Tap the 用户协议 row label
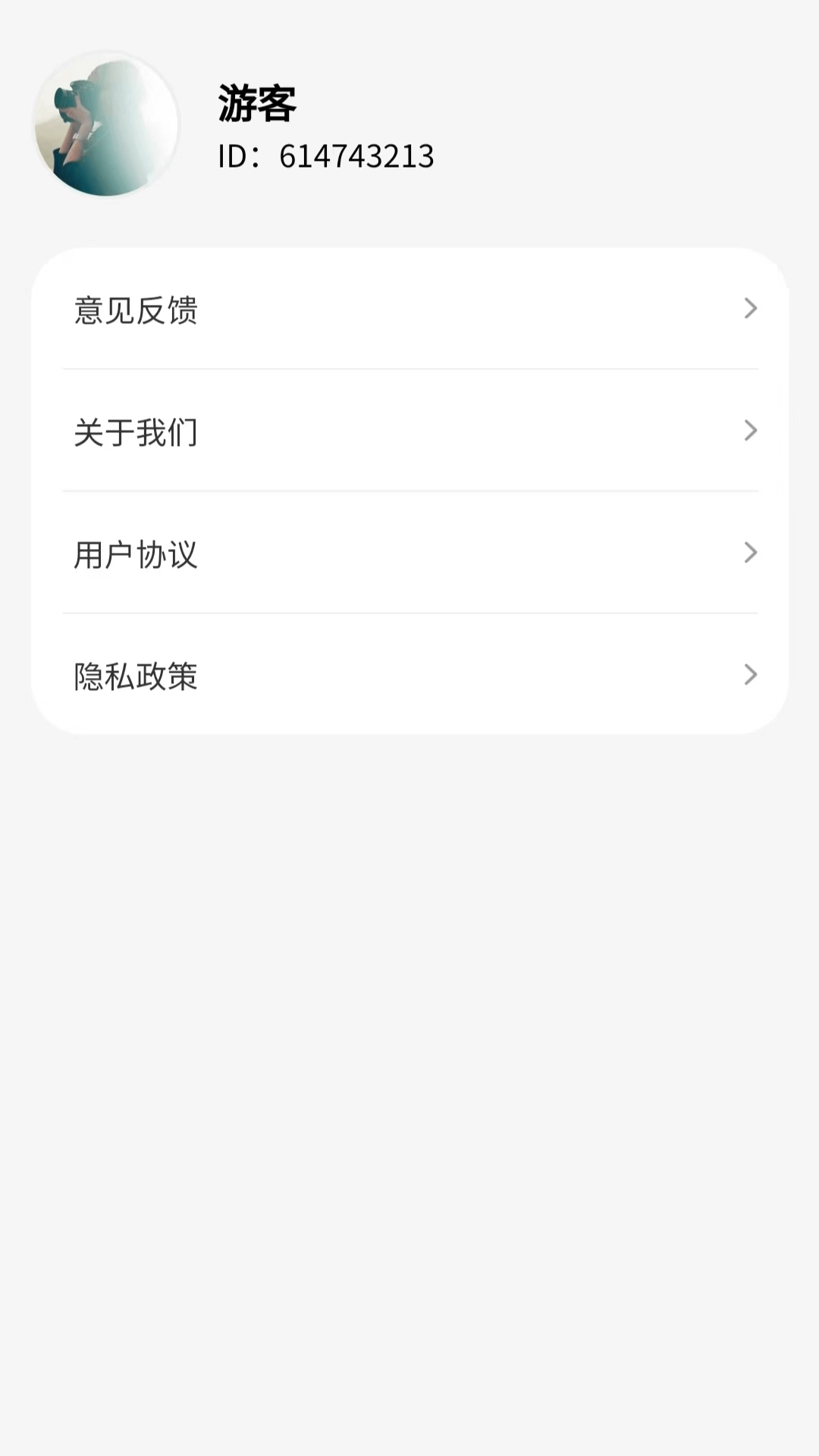The width and height of the screenshot is (819, 1456). coord(135,554)
